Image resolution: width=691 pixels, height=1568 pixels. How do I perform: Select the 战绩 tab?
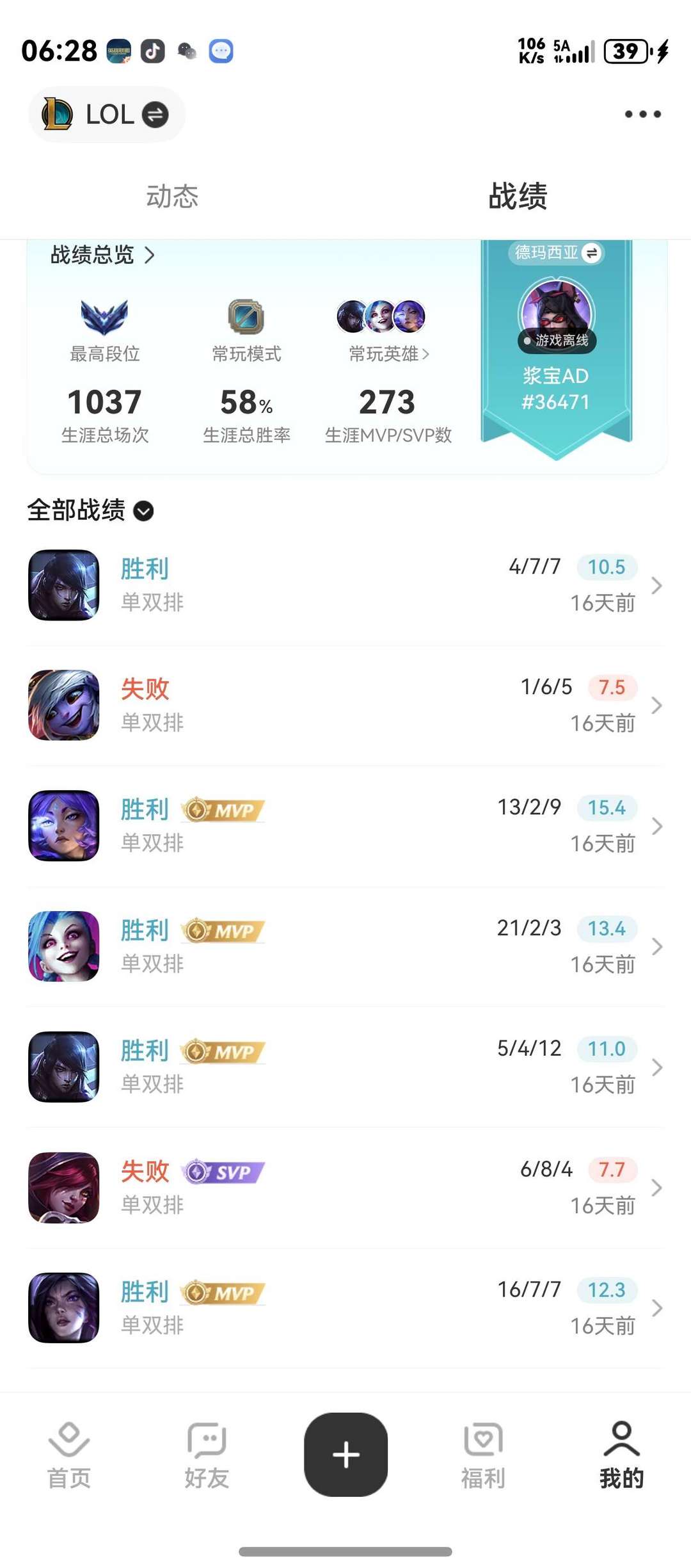point(517,197)
